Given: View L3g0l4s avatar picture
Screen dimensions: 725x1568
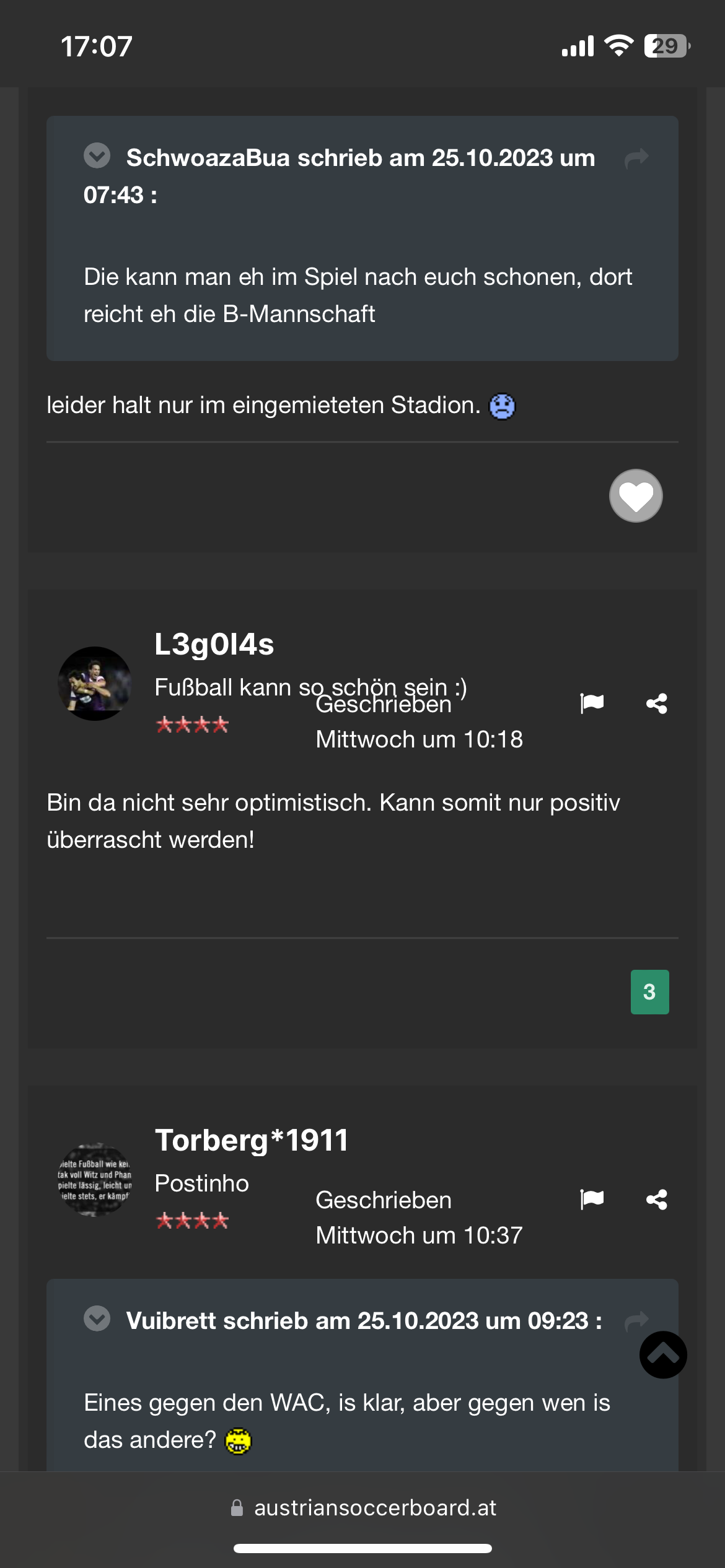Looking at the screenshot, I should pos(95,683).
